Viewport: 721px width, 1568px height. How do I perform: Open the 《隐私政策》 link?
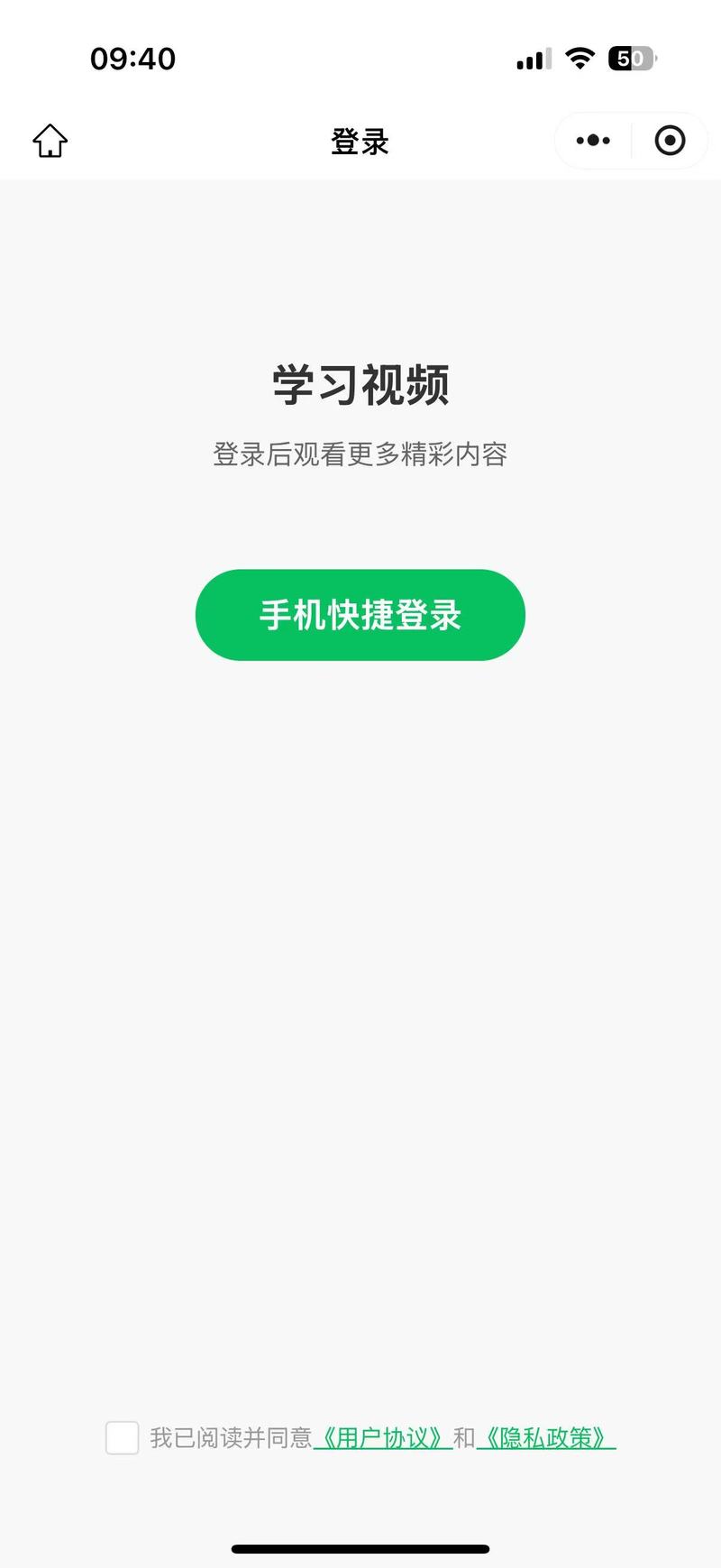(546, 1437)
